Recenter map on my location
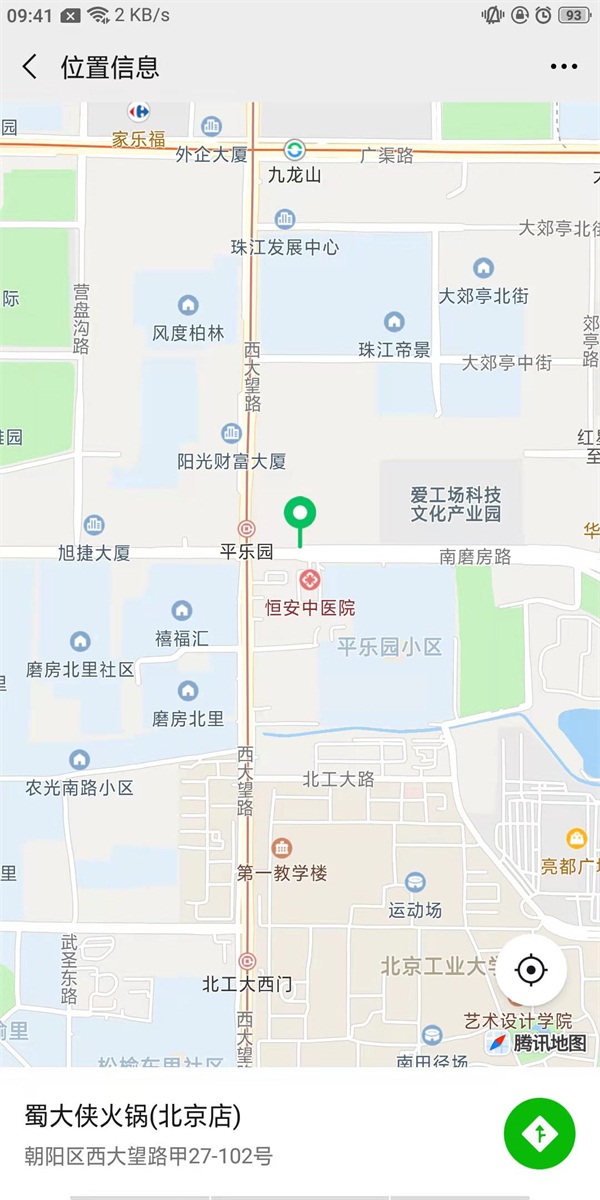600x1200 pixels. [x=531, y=969]
